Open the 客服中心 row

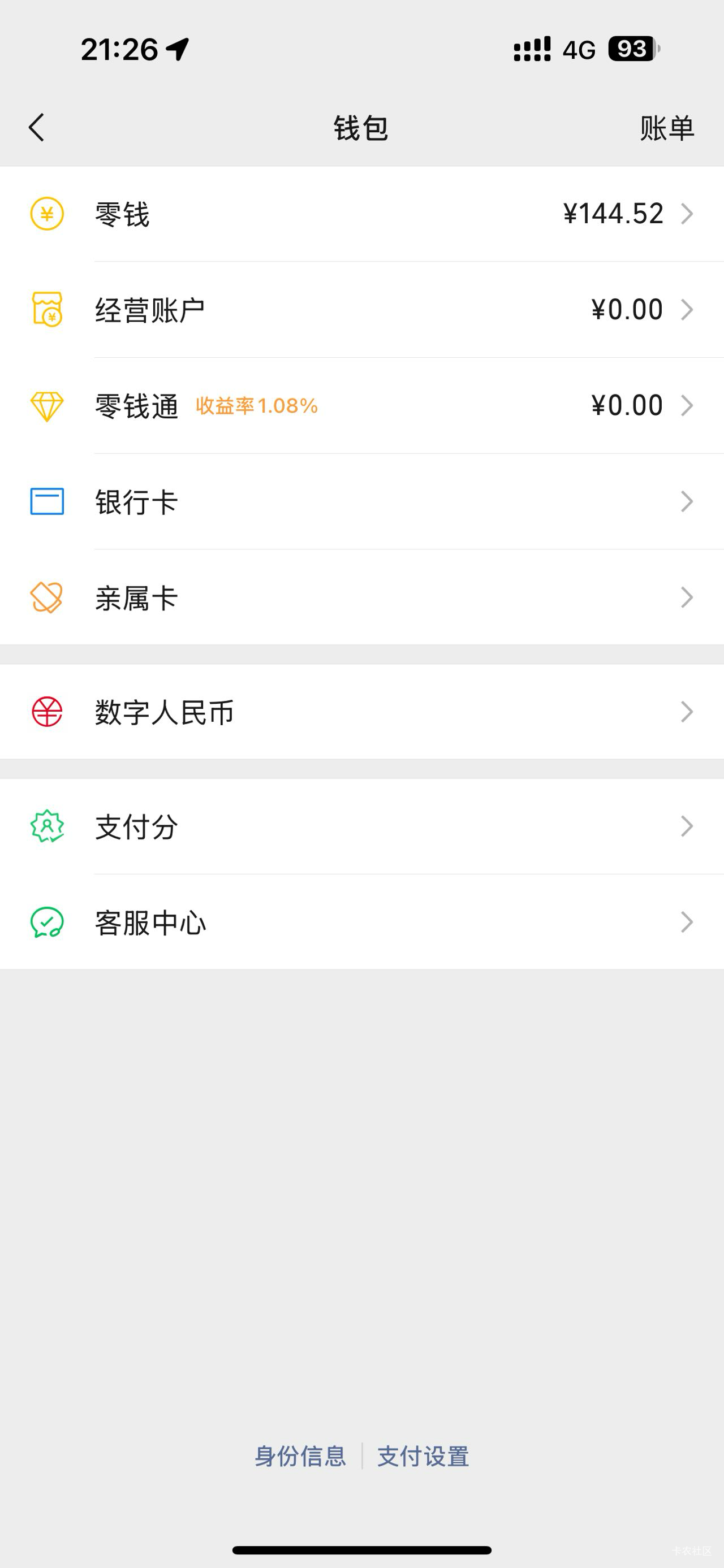(x=361, y=922)
